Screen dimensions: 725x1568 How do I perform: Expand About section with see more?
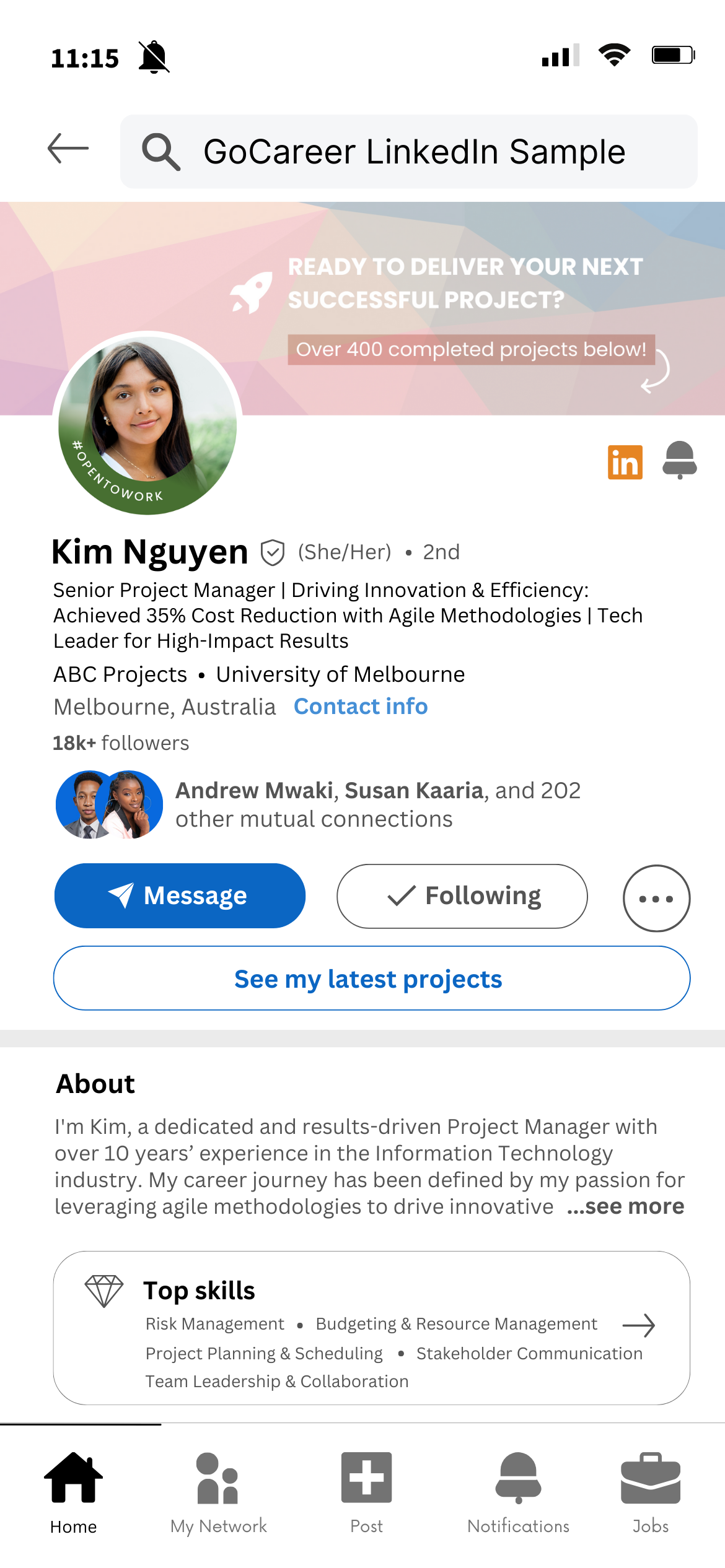pos(626,1206)
